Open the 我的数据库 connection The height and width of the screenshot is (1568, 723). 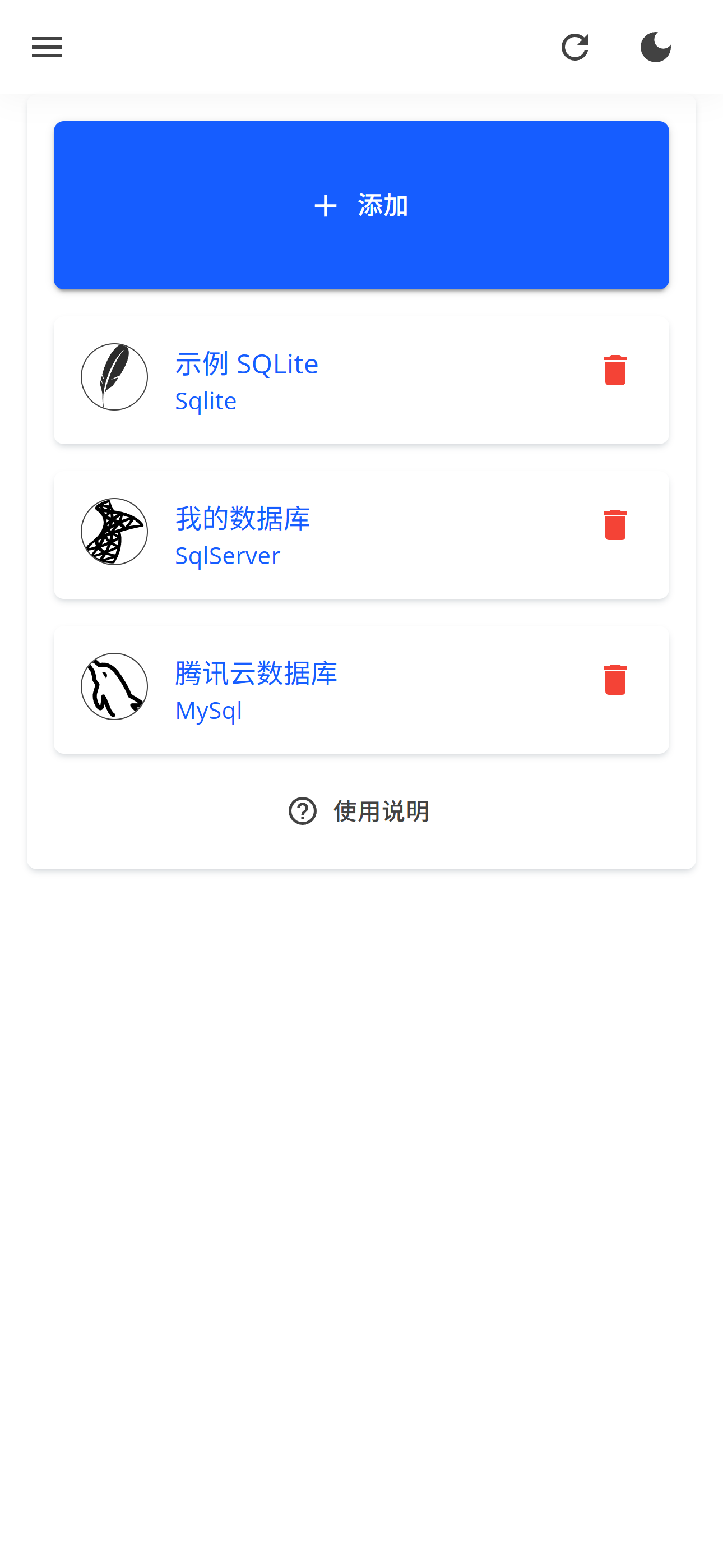[x=242, y=518]
